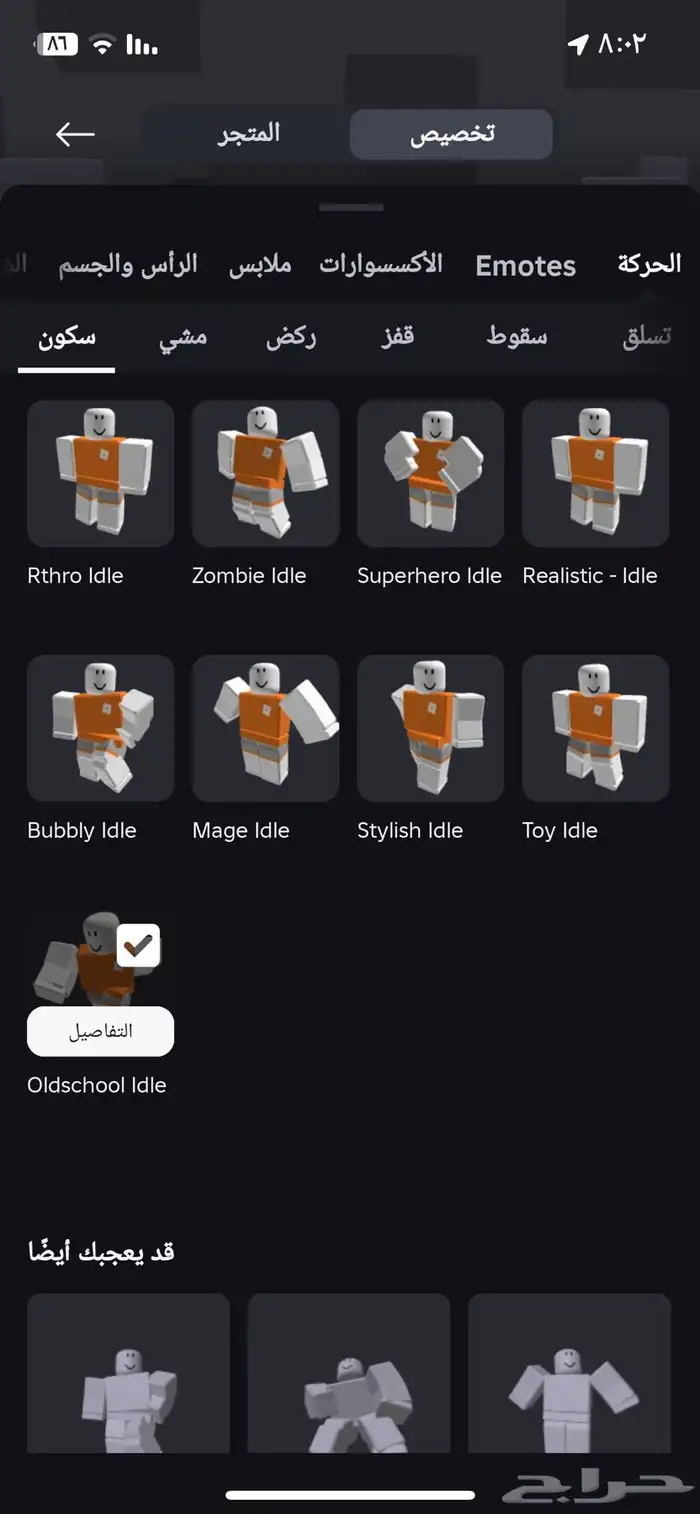Select the ركض animation tab

click(x=290, y=337)
